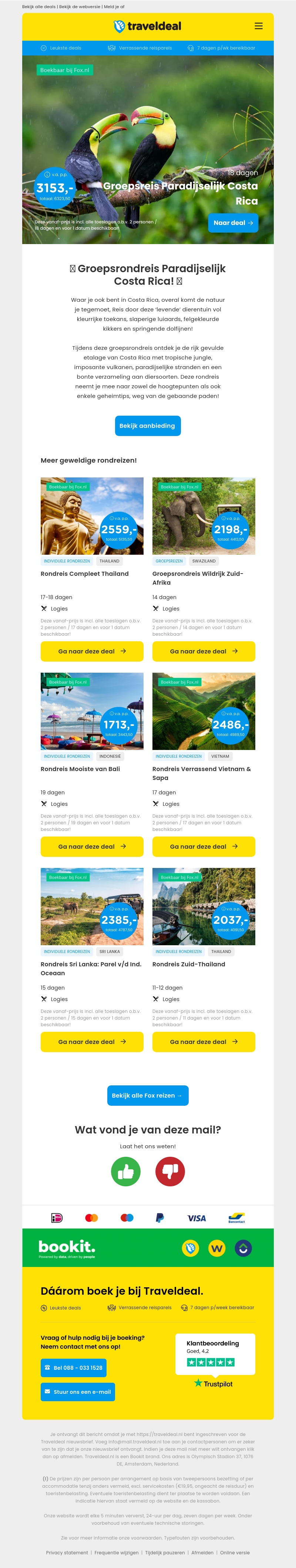Go to the Mooiste van Bali deal
This screenshot has height=1568, width=296.
[x=92, y=846]
